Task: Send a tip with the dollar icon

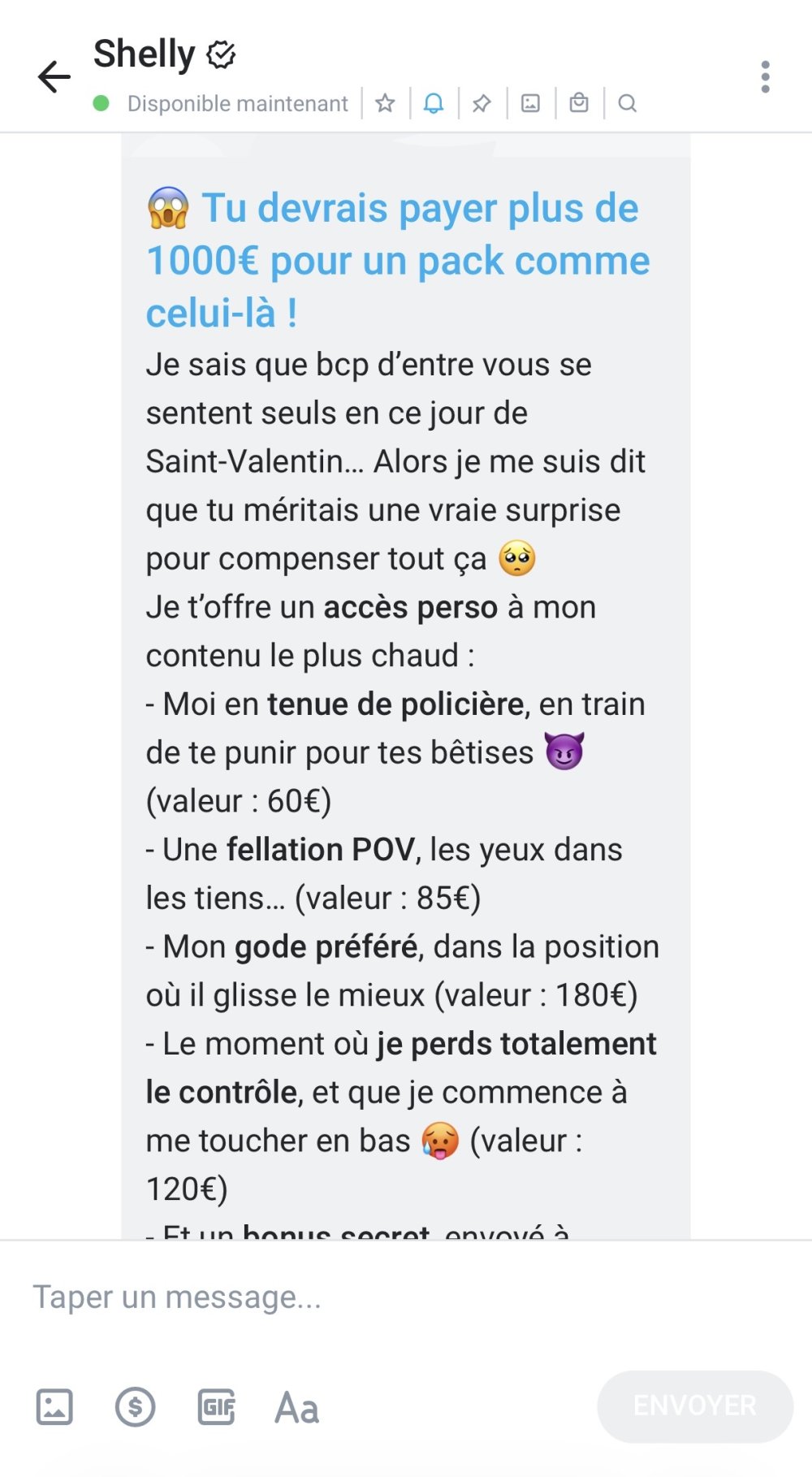Action: click(135, 1406)
